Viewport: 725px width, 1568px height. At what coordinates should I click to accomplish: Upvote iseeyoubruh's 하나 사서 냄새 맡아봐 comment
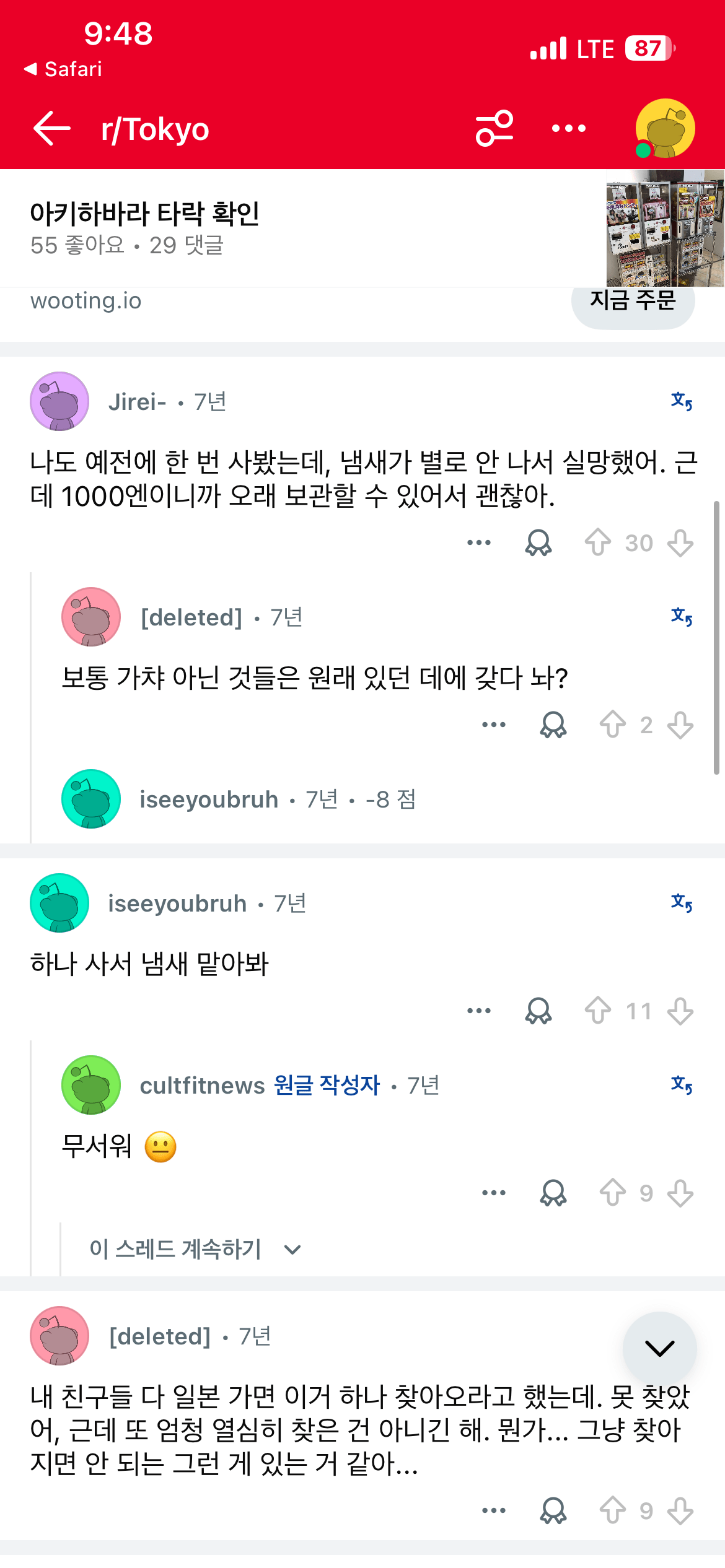[598, 1011]
